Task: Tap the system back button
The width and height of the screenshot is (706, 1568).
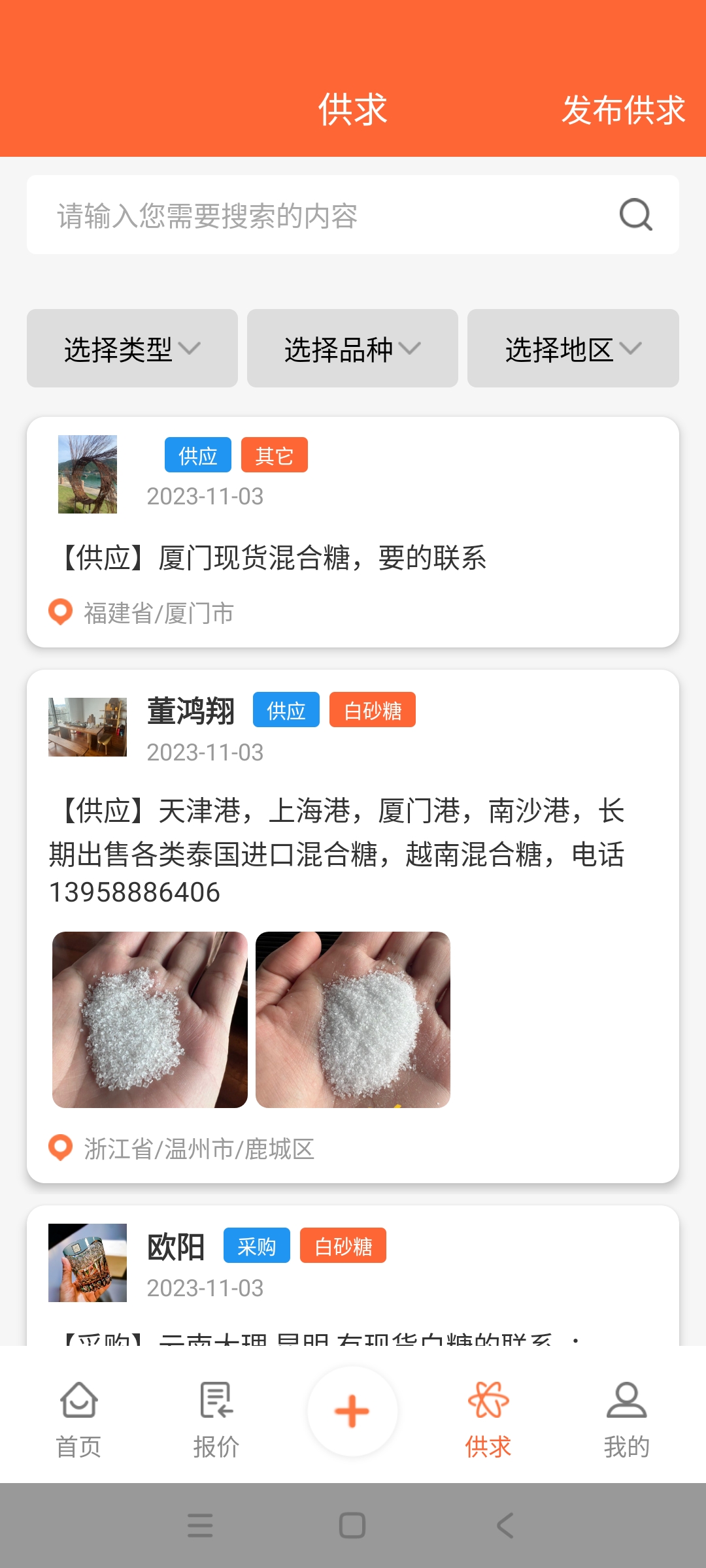Action: click(x=505, y=1526)
